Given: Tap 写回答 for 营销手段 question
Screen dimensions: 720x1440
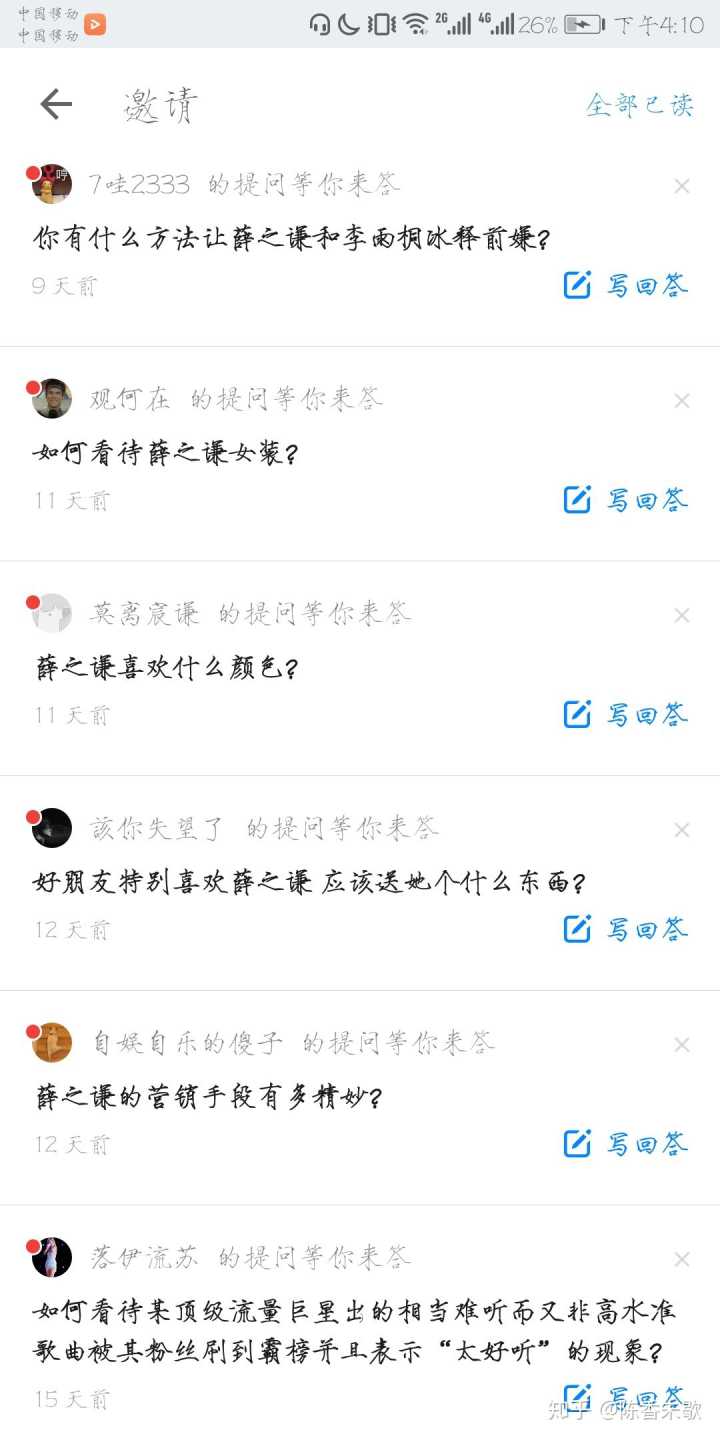Looking at the screenshot, I should tap(626, 1143).
